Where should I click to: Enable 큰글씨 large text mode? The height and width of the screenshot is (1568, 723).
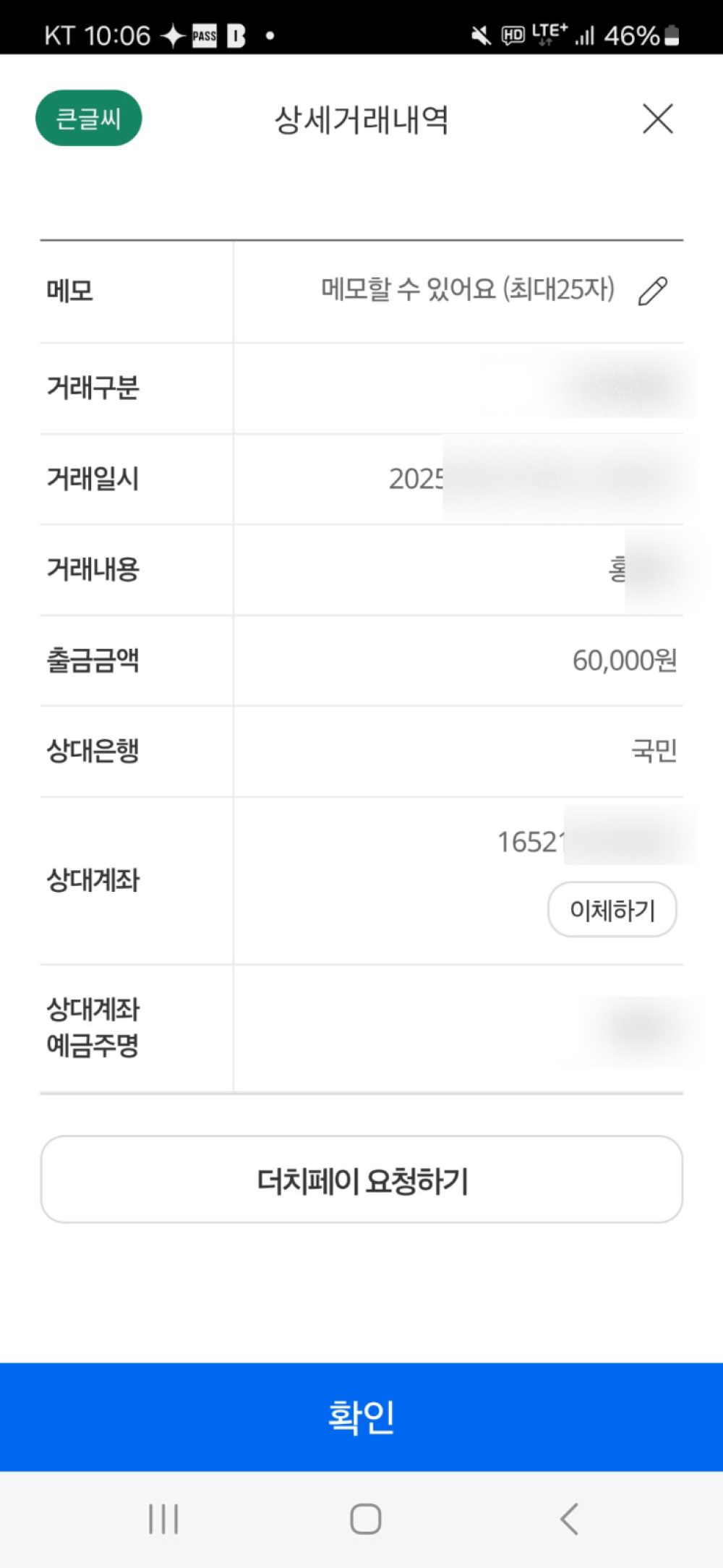pos(88,118)
